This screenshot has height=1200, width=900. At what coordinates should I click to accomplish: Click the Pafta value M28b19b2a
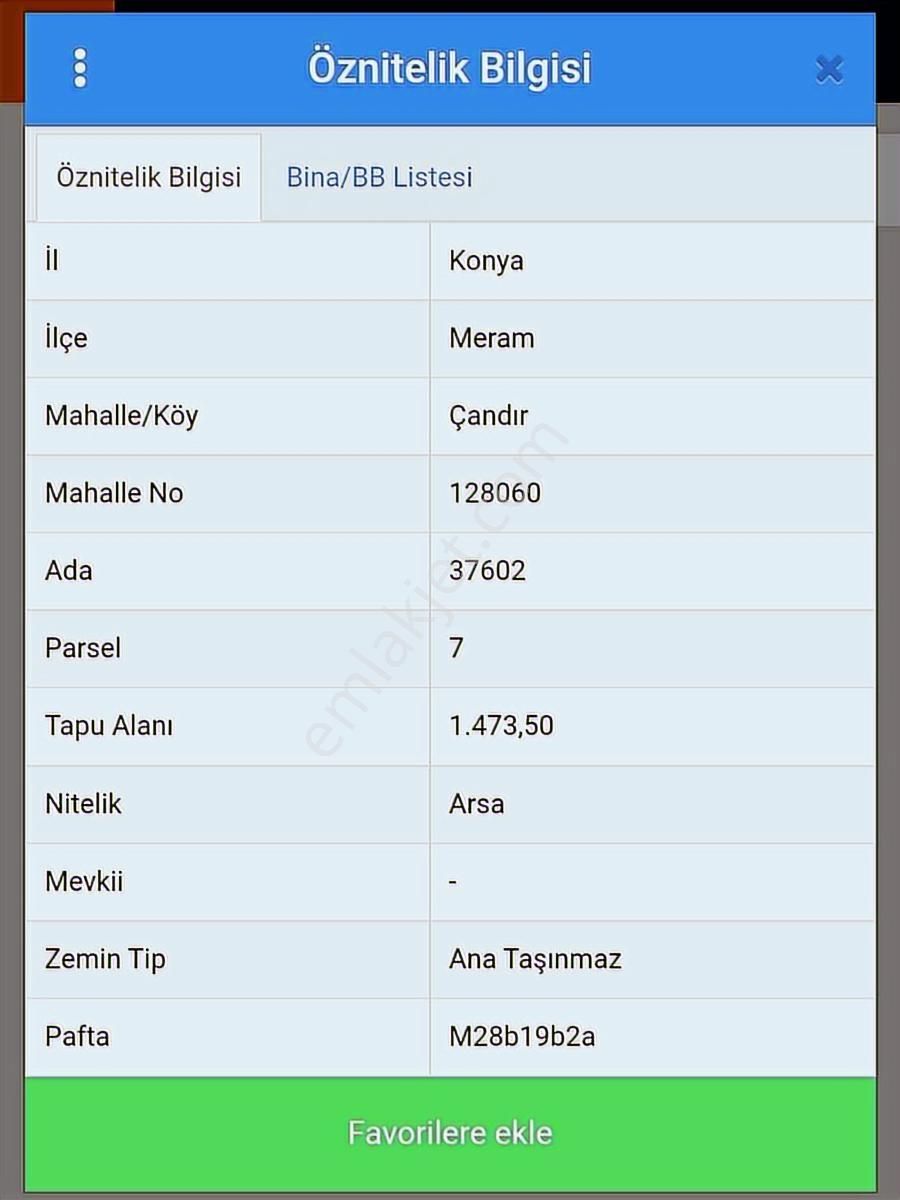(520, 1037)
